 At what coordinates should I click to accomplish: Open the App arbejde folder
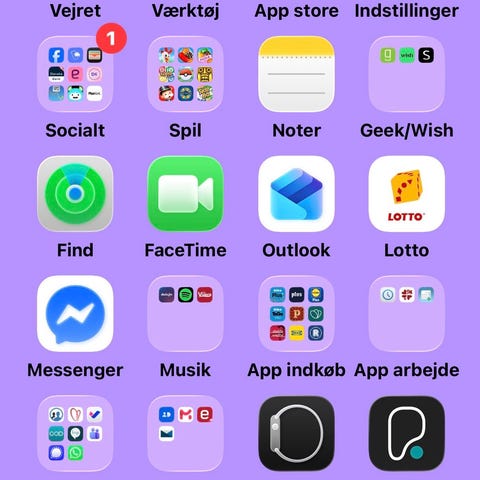click(407, 314)
